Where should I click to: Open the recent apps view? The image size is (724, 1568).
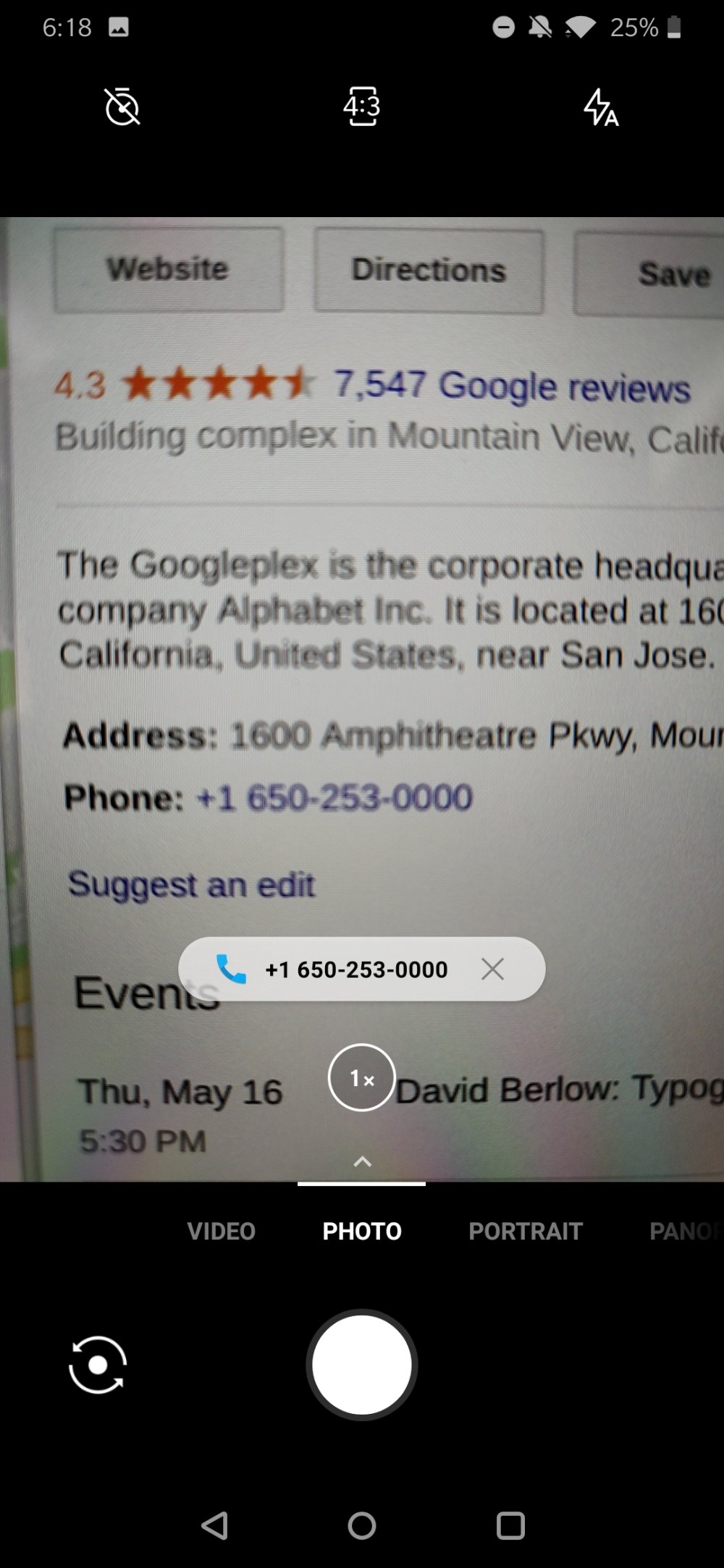click(x=510, y=1525)
